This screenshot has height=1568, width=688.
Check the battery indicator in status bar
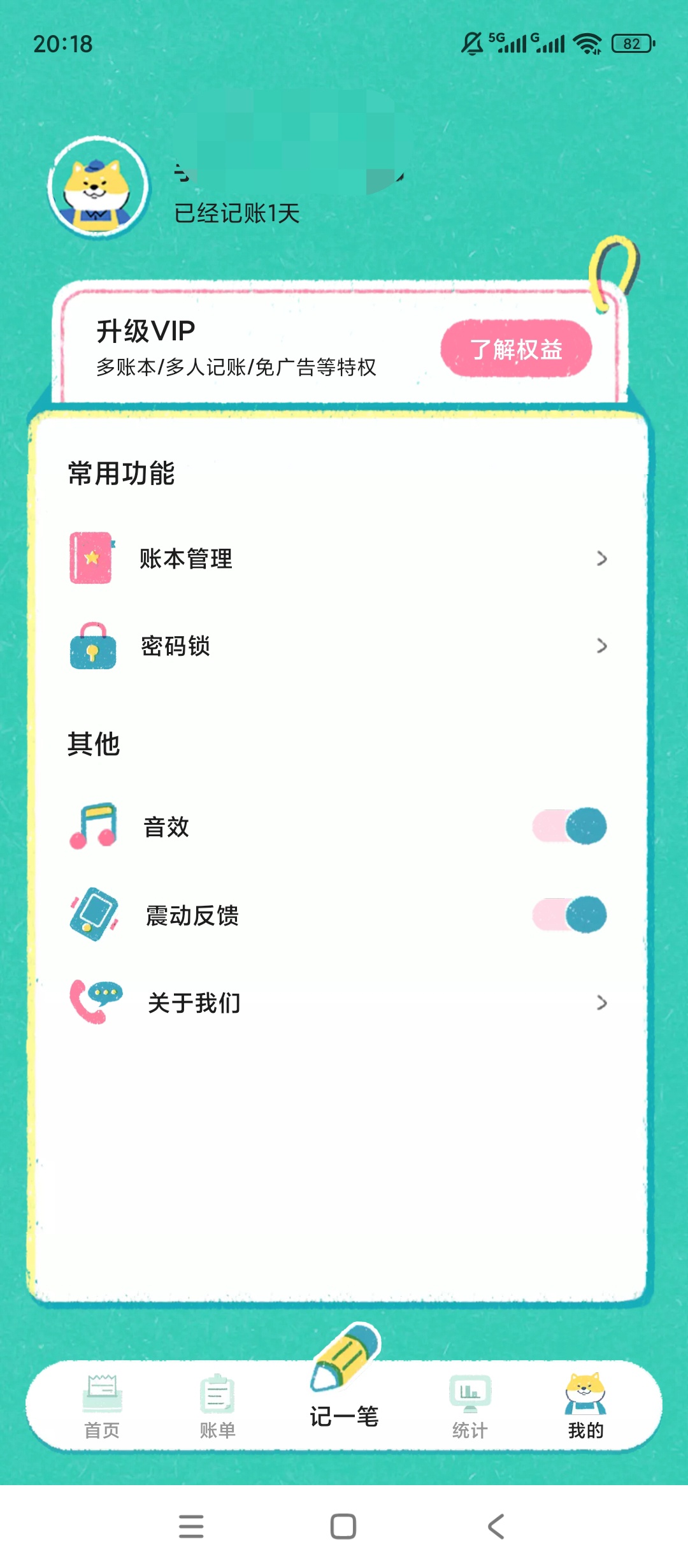click(x=631, y=43)
